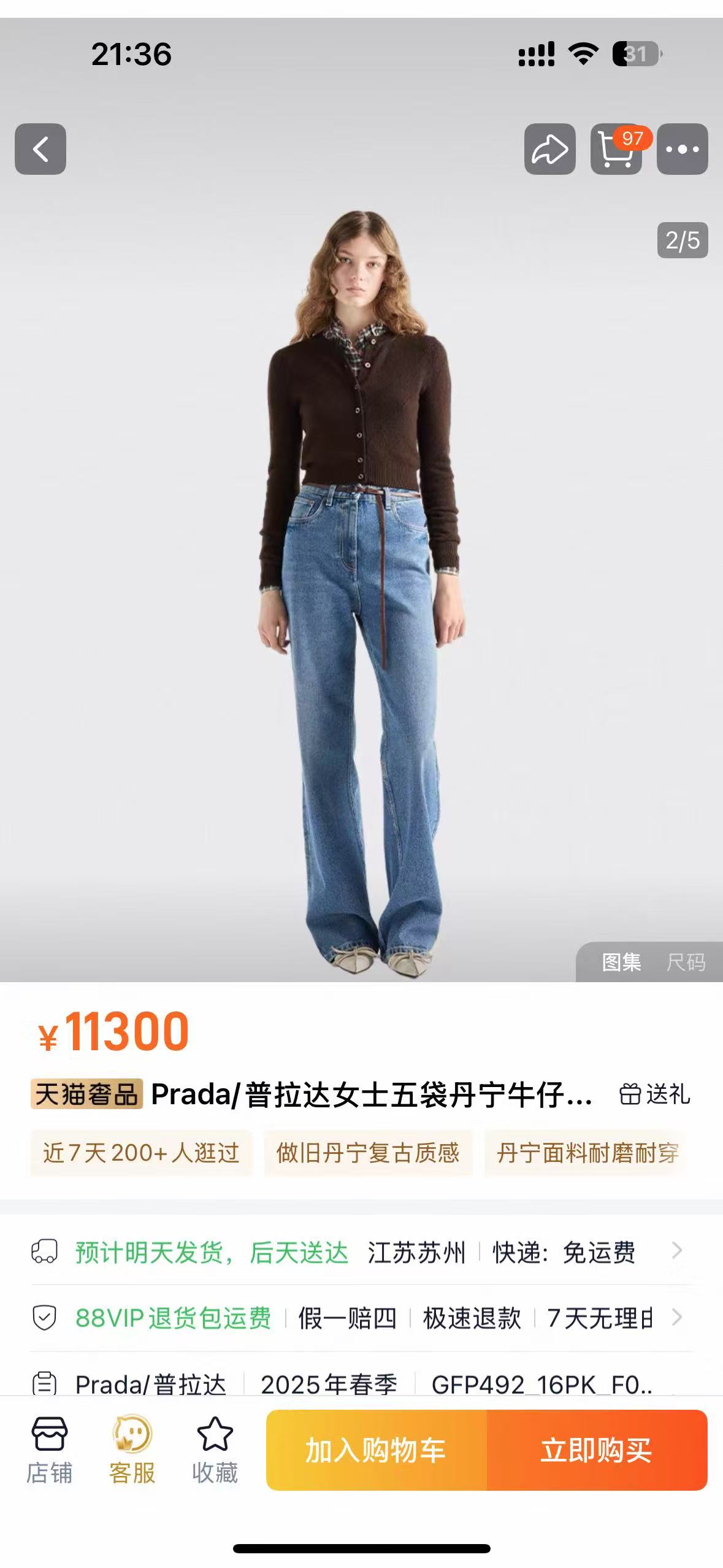Open the shopping cart with 97 items
The height and width of the screenshot is (1568, 723).
[616, 149]
